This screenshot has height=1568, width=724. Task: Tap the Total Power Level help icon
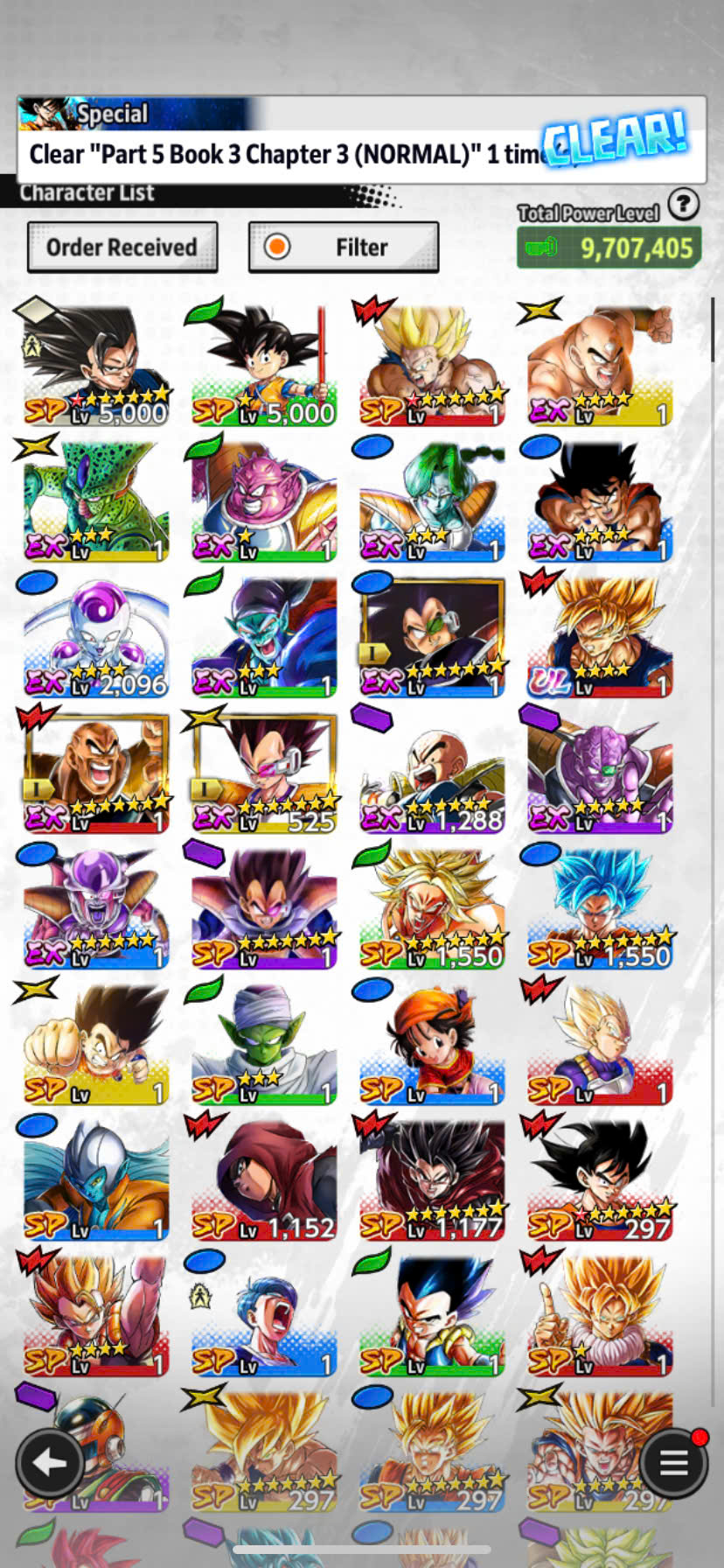point(684,205)
